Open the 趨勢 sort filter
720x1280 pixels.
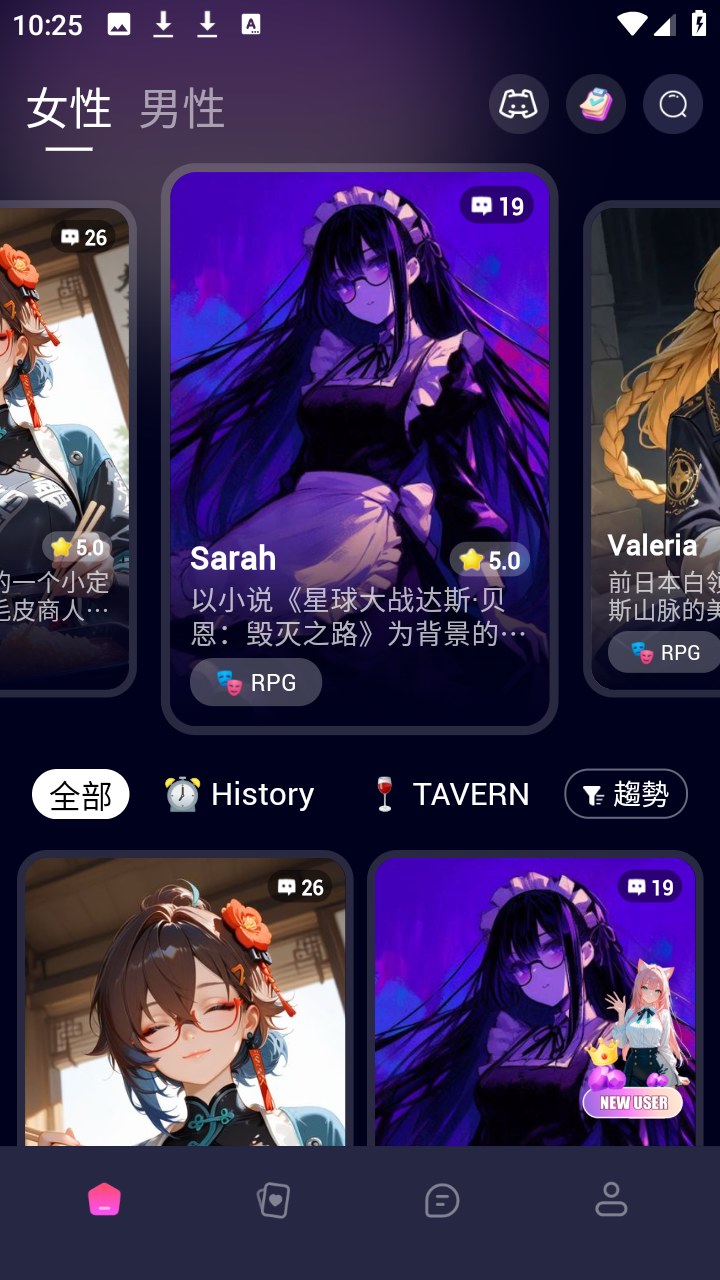[x=626, y=794]
